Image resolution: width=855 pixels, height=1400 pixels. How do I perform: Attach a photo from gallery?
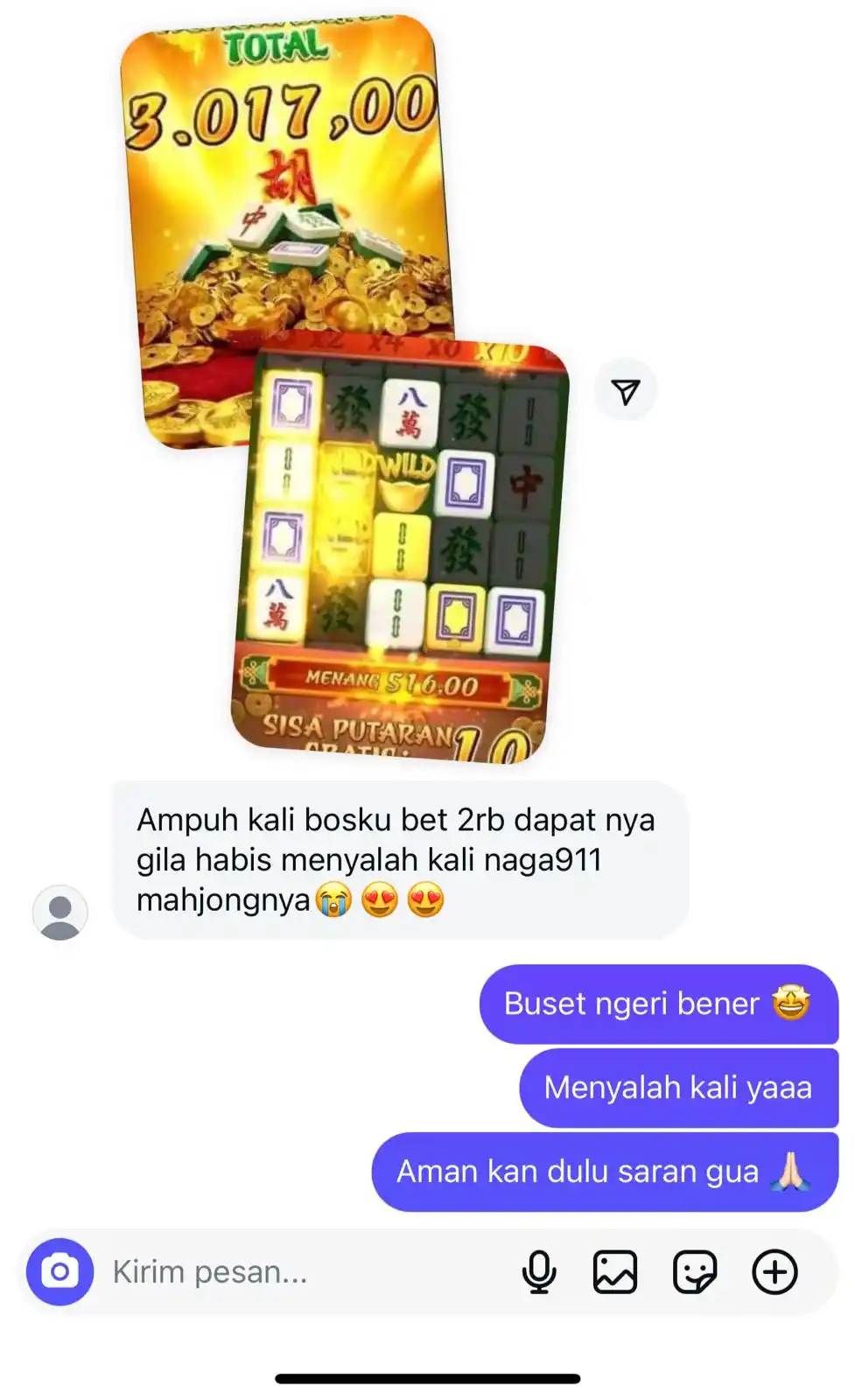(x=615, y=1271)
